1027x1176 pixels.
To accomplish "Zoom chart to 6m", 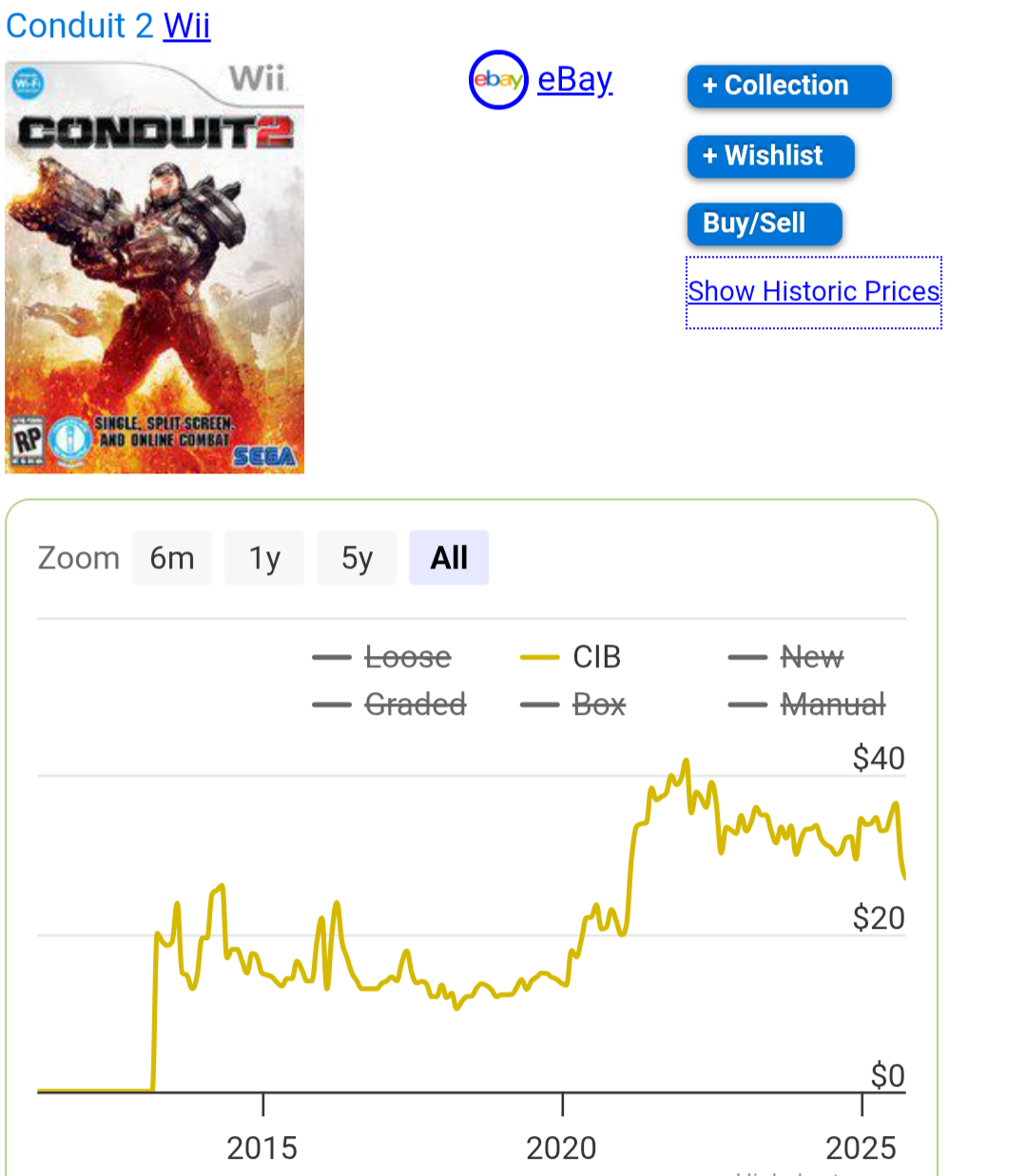I will coord(172,558).
